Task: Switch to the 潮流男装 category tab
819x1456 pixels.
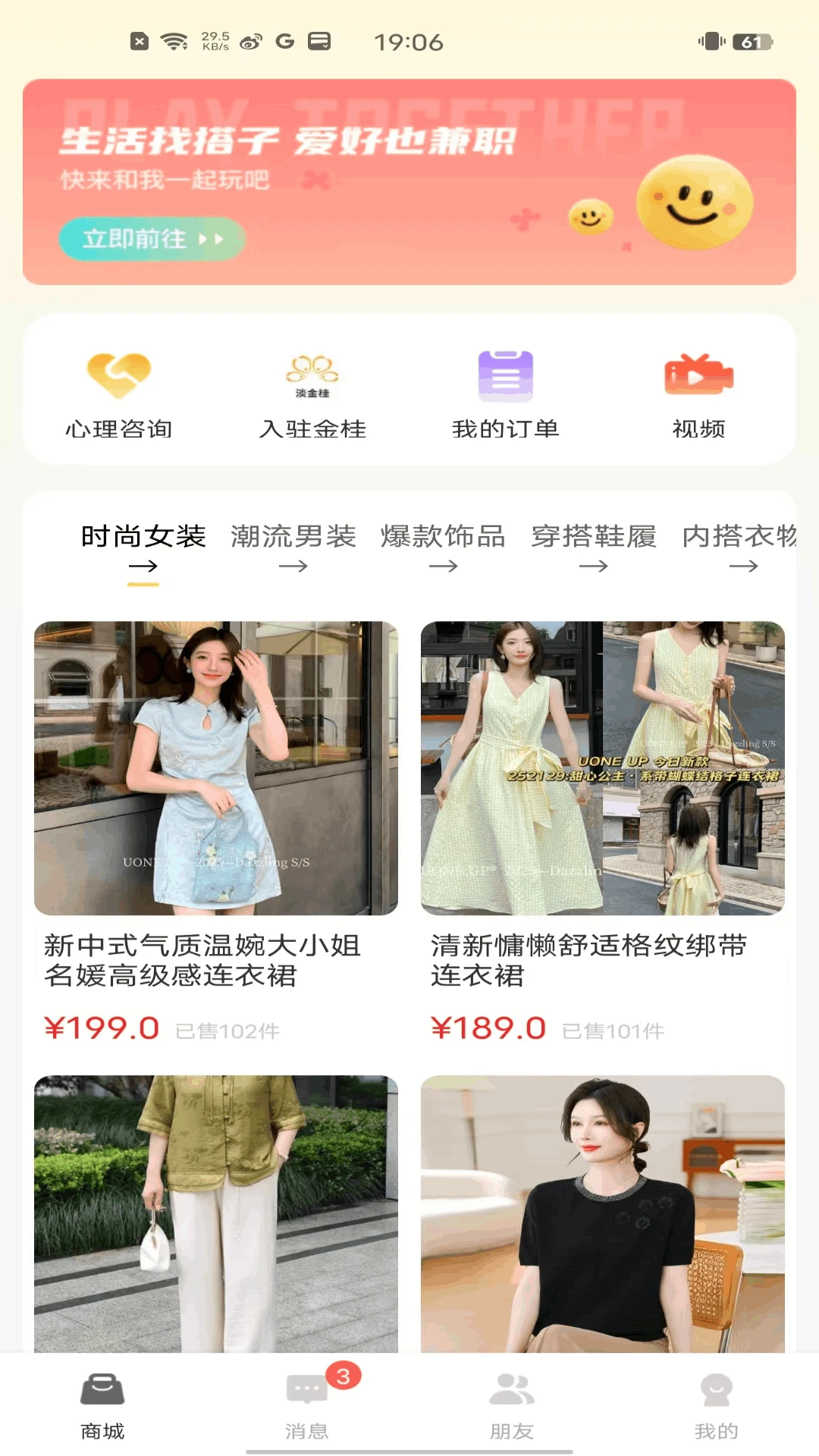Action: point(293,537)
